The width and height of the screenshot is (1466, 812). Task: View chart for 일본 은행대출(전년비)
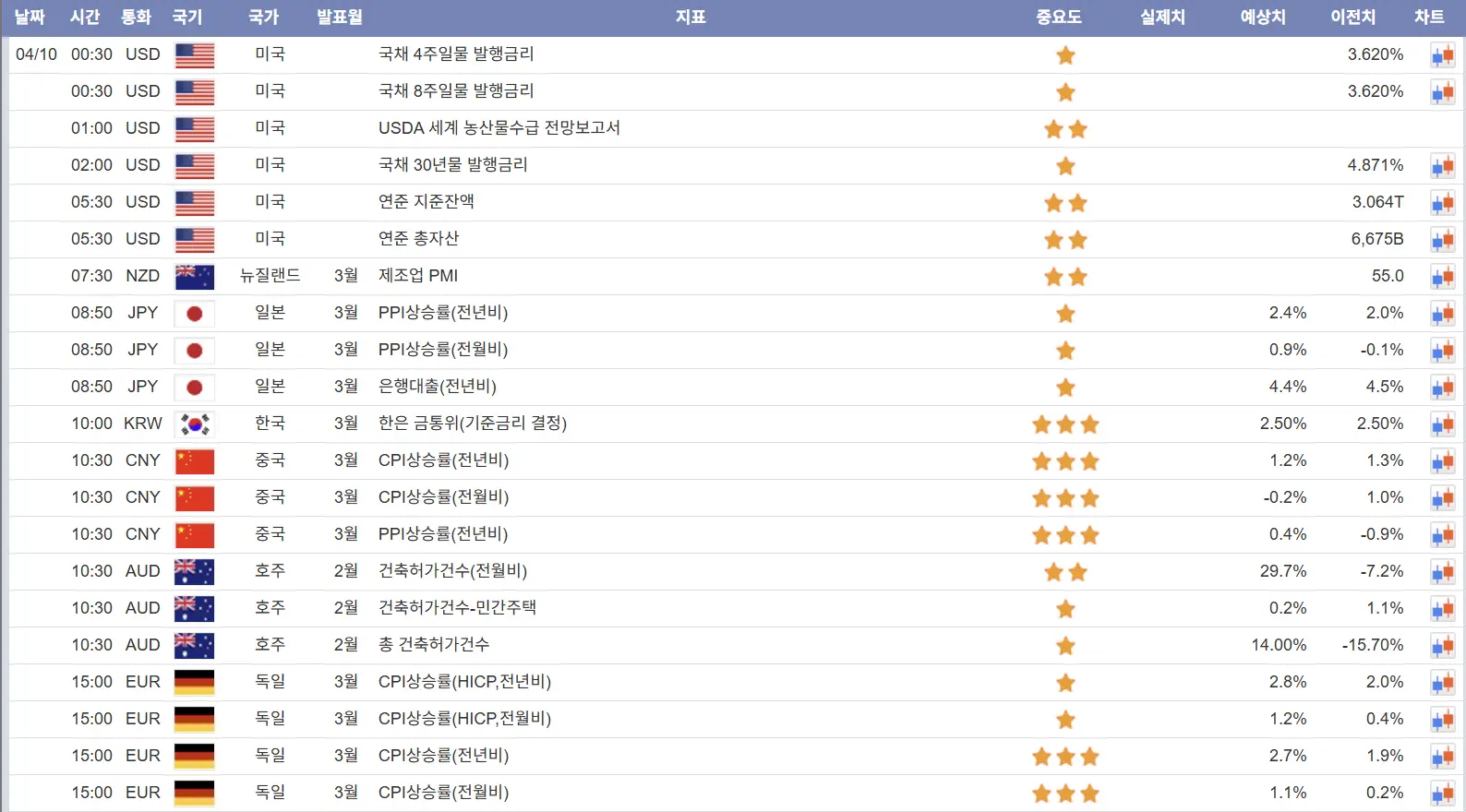(1442, 388)
